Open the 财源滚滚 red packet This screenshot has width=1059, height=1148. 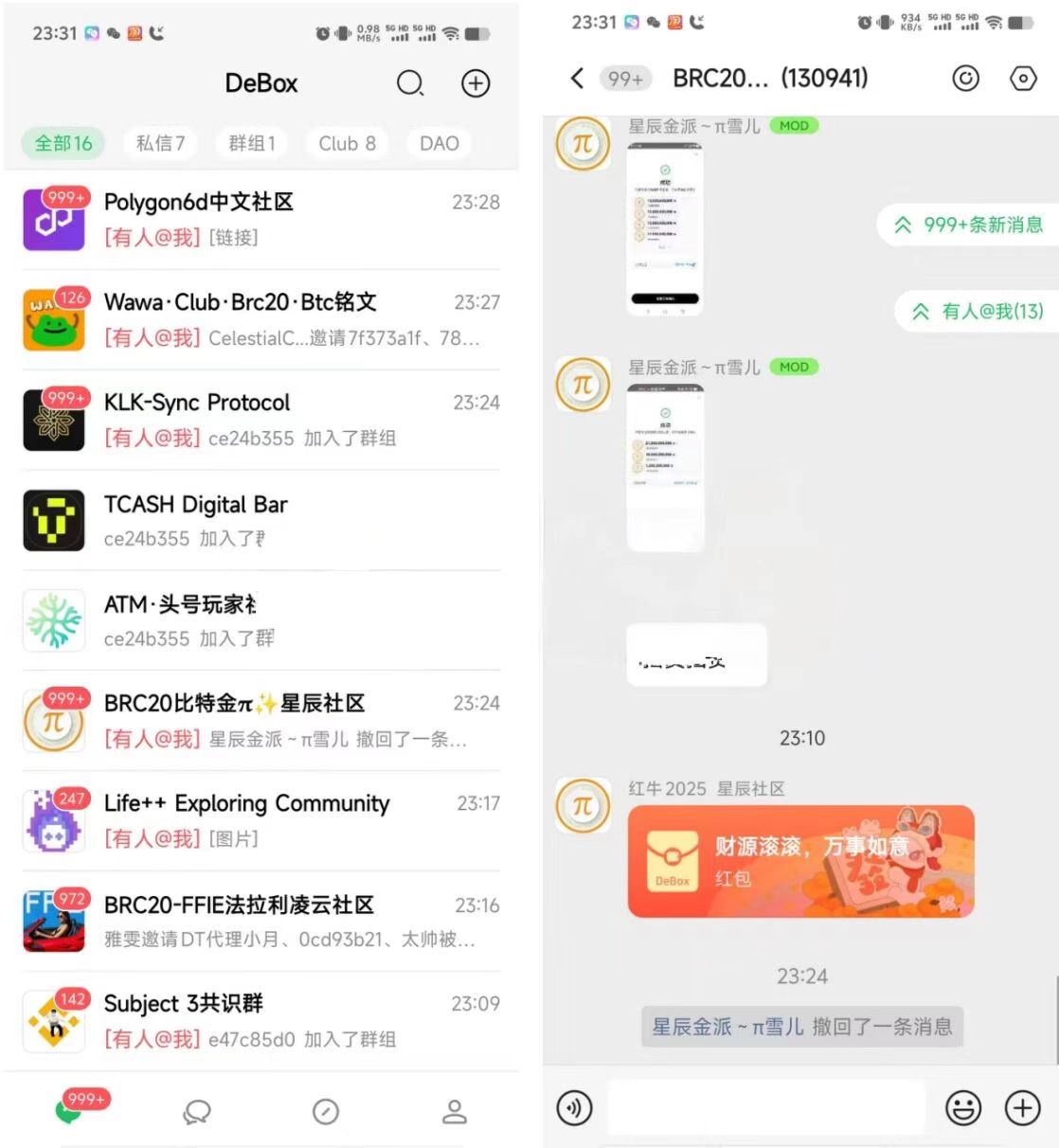[x=800, y=861]
